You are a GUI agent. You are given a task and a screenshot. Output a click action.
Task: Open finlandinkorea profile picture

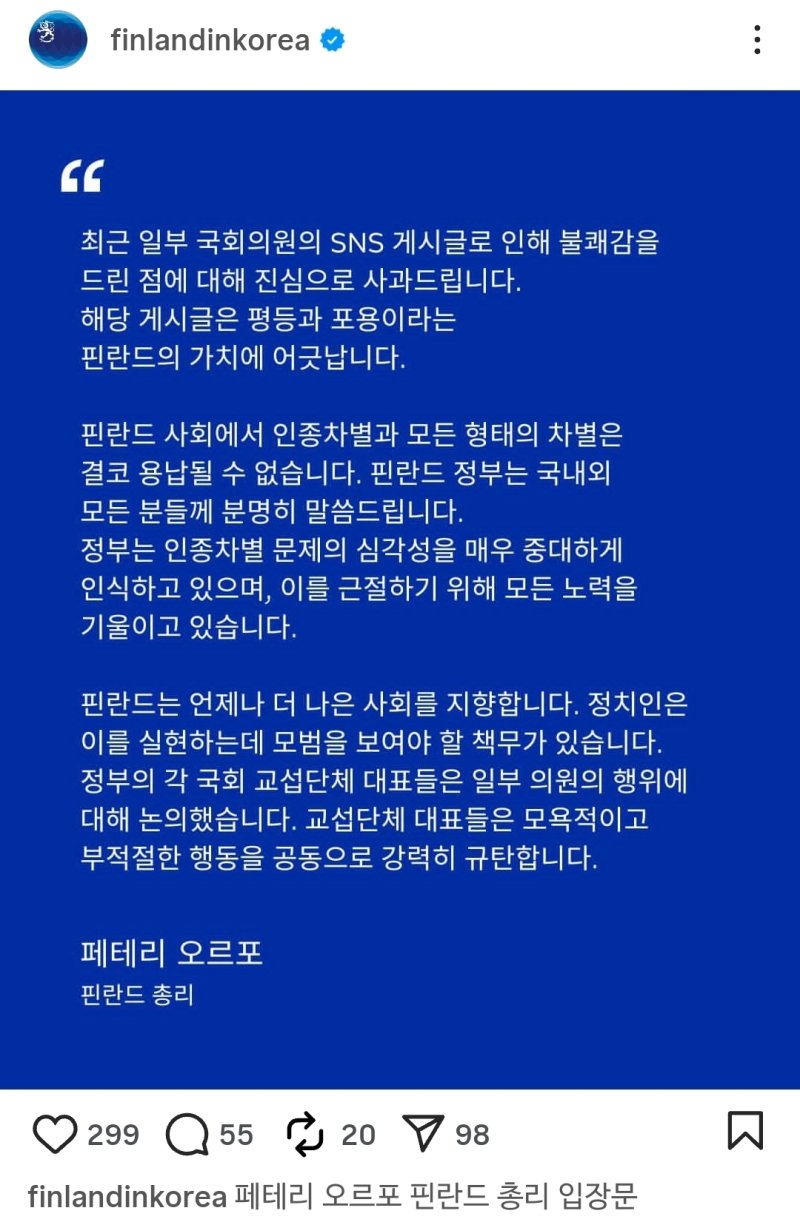click(x=58, y=40)
